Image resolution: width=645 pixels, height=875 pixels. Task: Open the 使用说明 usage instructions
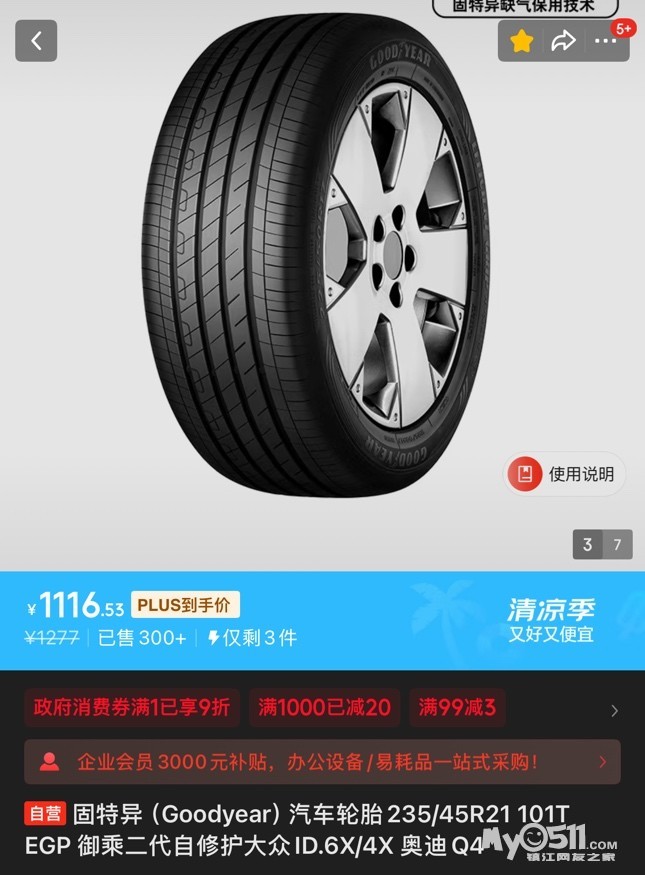pyautogui.click(x=565, y=474)
